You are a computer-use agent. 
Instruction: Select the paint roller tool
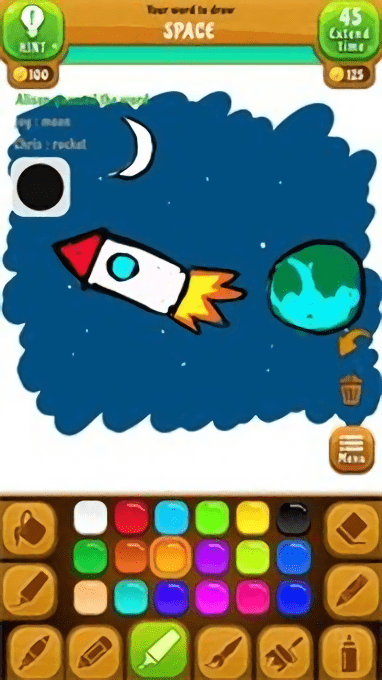[285, 653]
